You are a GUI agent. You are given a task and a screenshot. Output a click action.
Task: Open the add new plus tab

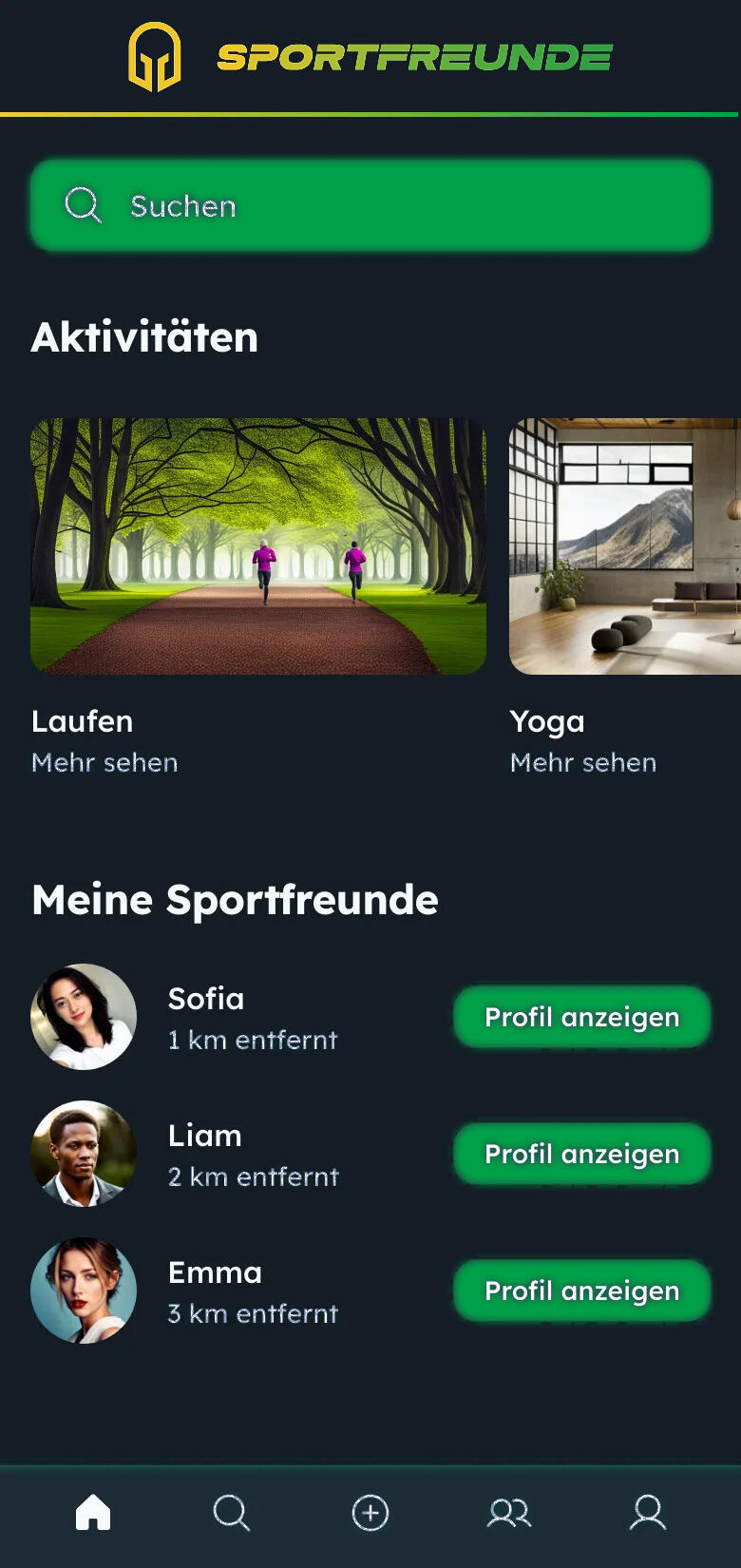[x=370, y=1512]
